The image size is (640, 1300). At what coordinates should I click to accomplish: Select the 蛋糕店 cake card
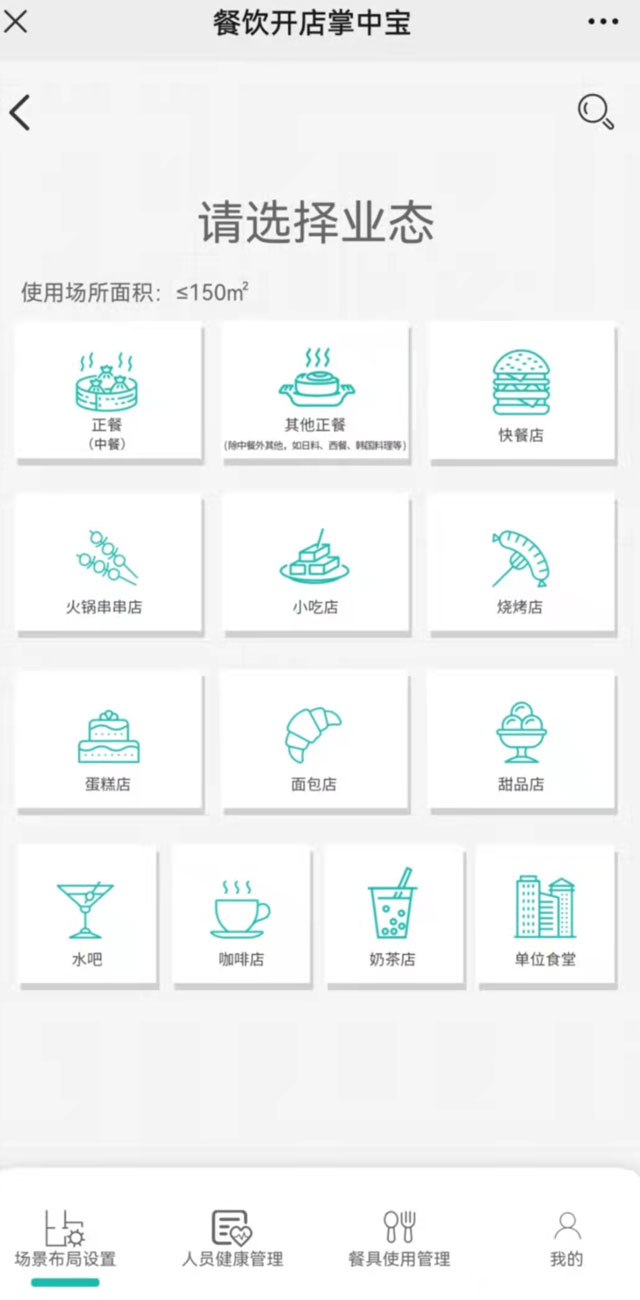click(x=108, y=740)
